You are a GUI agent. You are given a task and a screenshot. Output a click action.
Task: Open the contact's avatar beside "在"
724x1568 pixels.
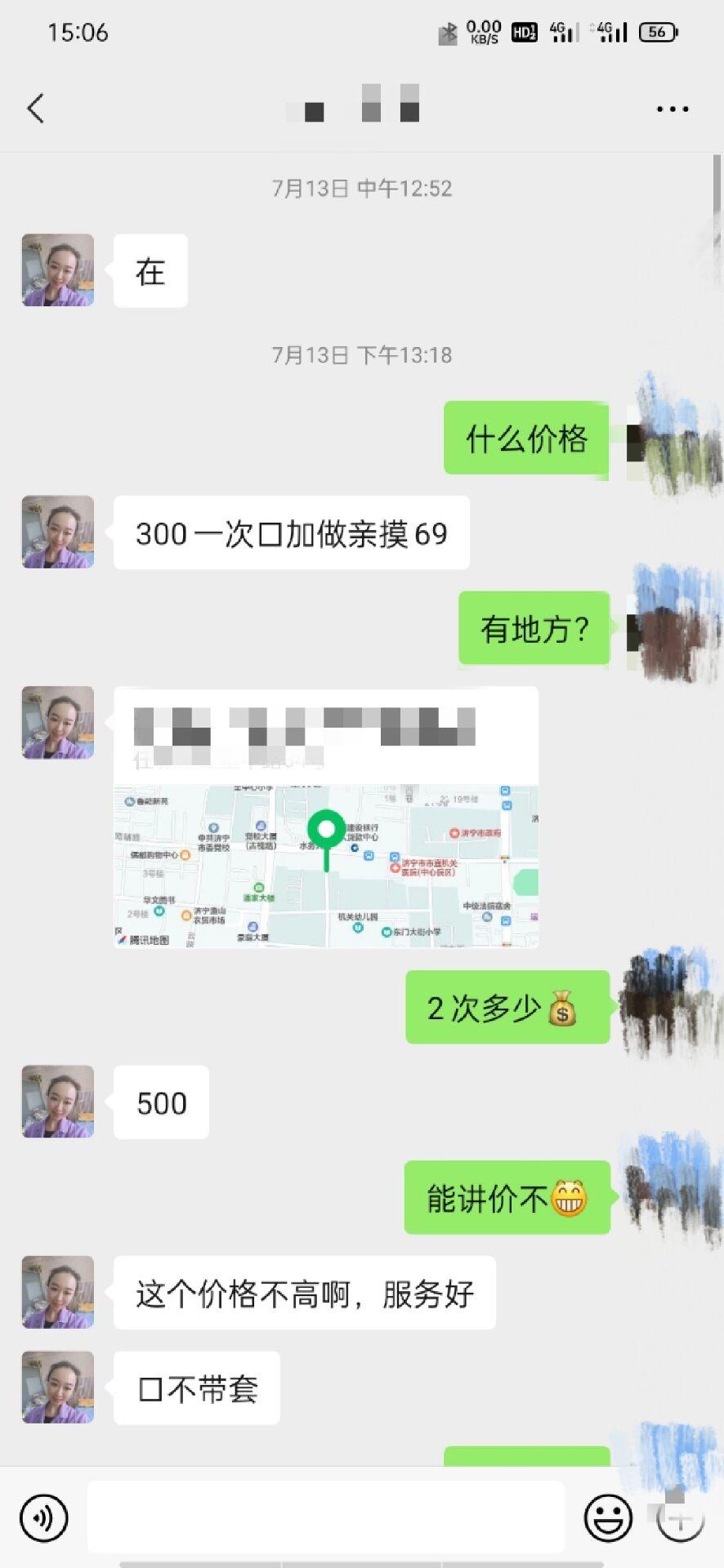click(x=58, y=270)
